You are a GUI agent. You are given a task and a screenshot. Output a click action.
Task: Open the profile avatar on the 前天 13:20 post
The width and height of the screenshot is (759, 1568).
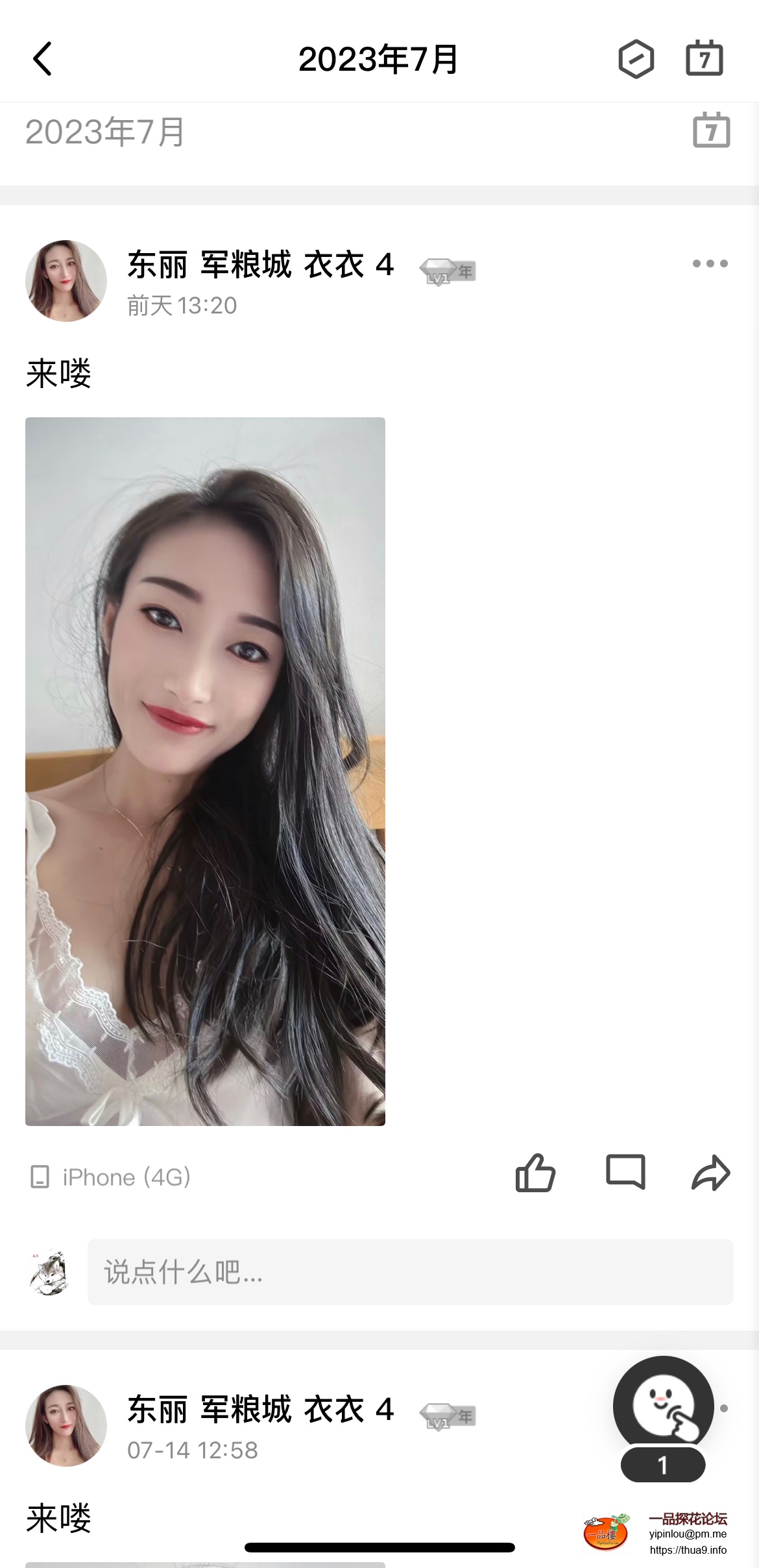tap(66, 280)
